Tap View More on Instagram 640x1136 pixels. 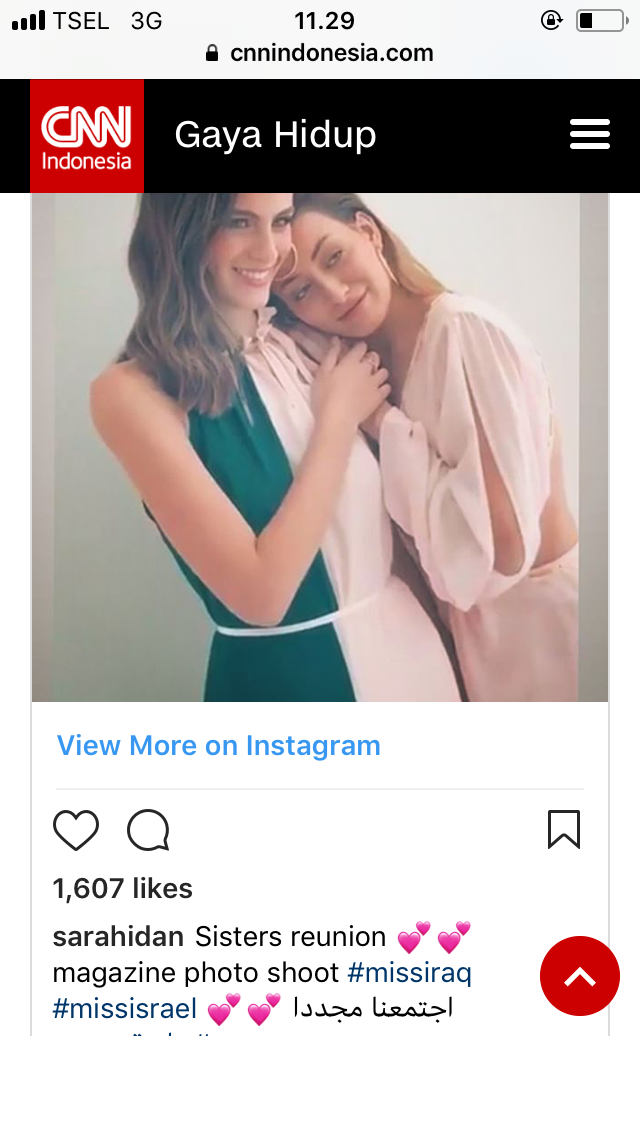[x=218, y=746]
